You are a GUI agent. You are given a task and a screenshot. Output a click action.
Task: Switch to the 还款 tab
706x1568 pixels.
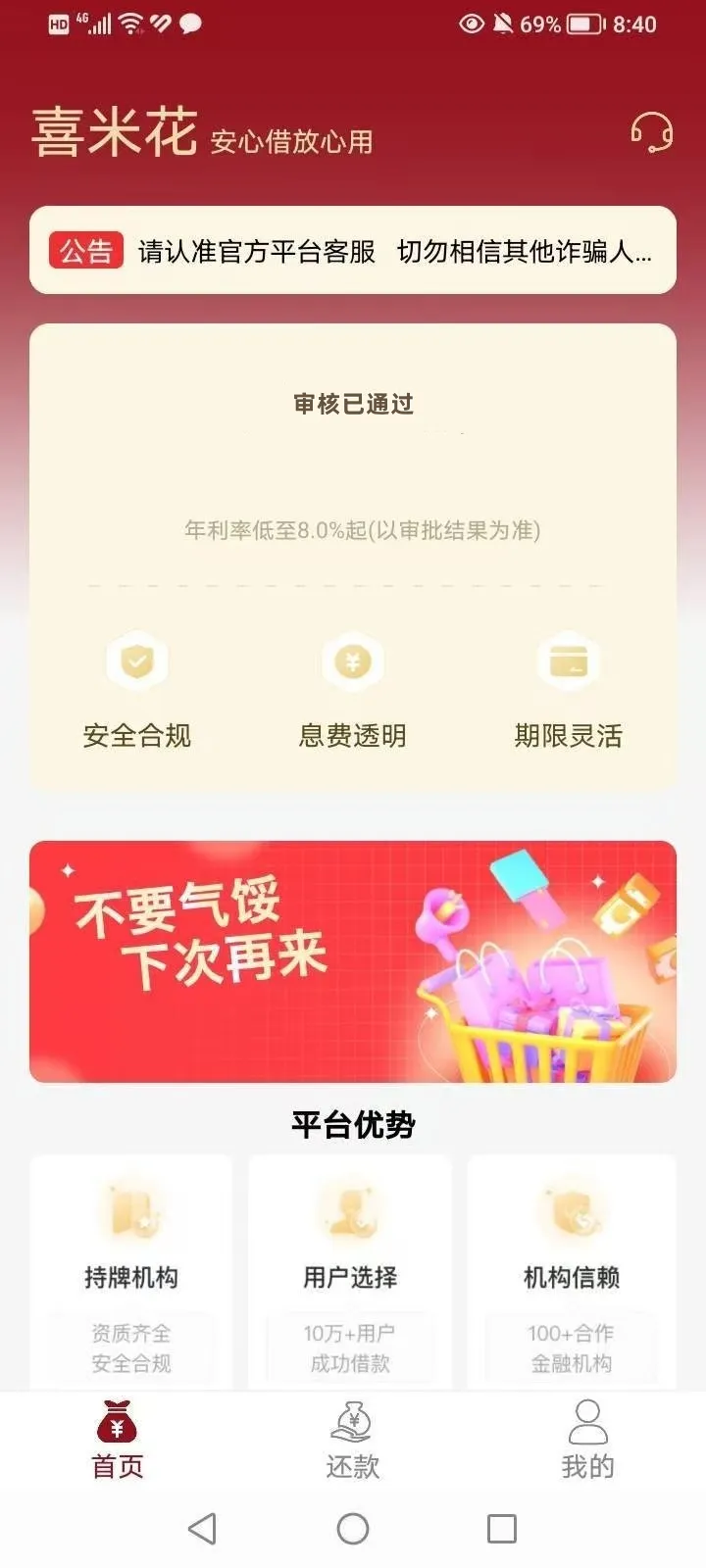[x=353, y=1441]
